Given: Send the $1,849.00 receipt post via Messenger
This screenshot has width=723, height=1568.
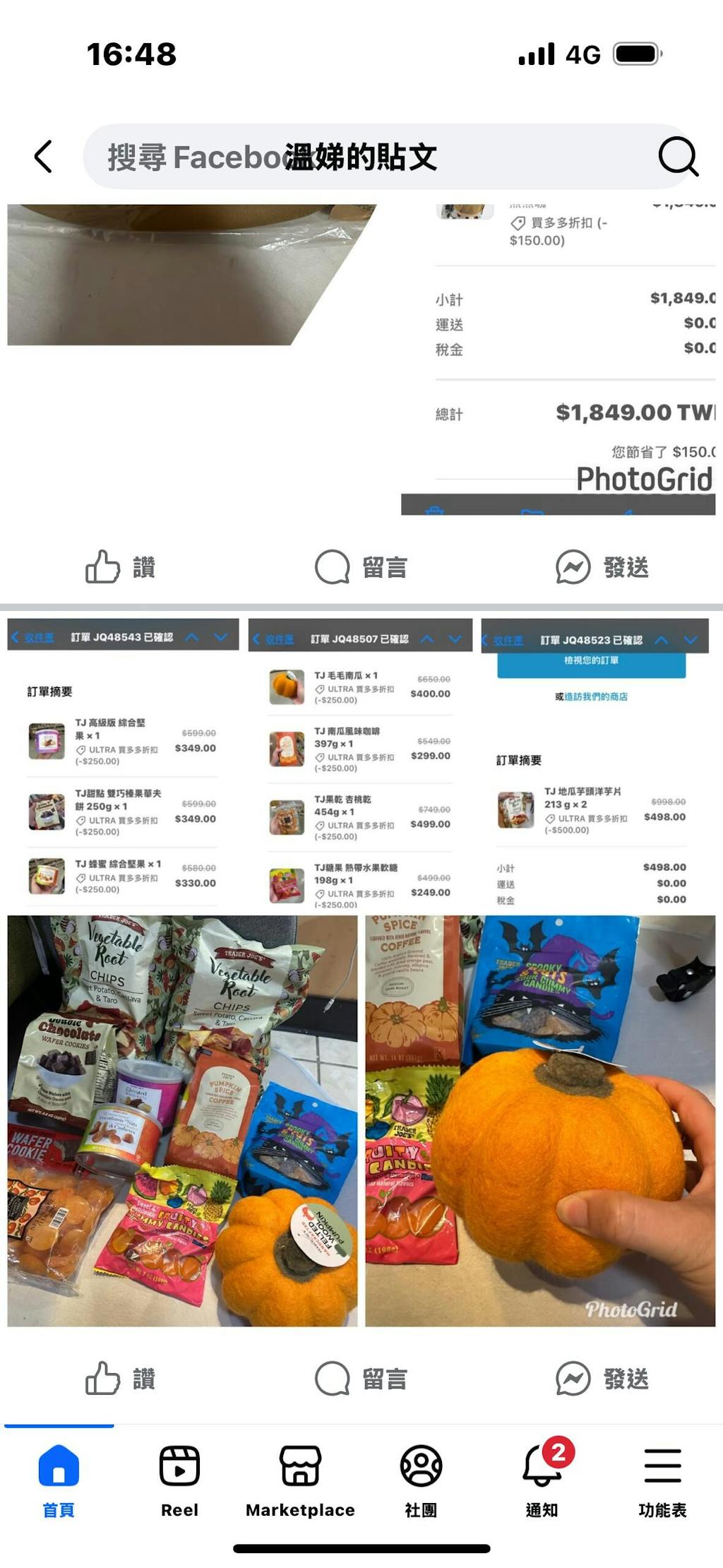Looking at the screenshot, I should (602, 567).
